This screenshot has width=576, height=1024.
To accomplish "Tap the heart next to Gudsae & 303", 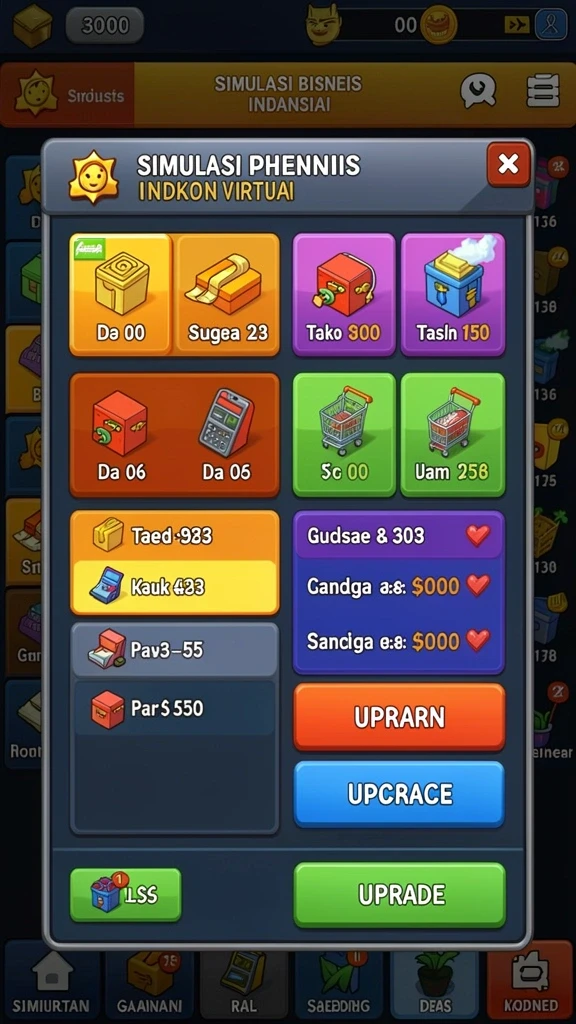I will (x=478, y=536).
